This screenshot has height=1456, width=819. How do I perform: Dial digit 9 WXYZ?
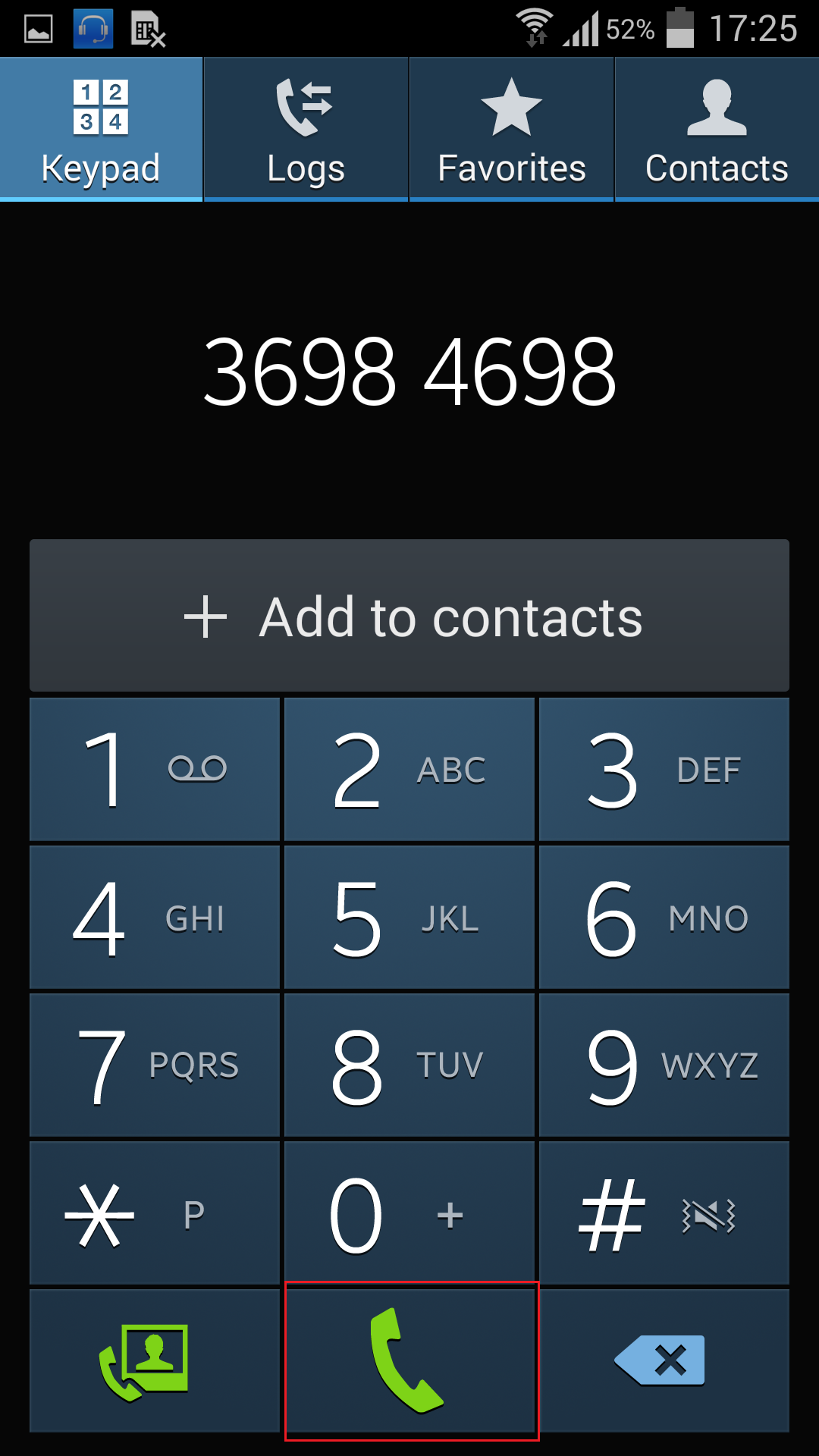[664, 1065]
